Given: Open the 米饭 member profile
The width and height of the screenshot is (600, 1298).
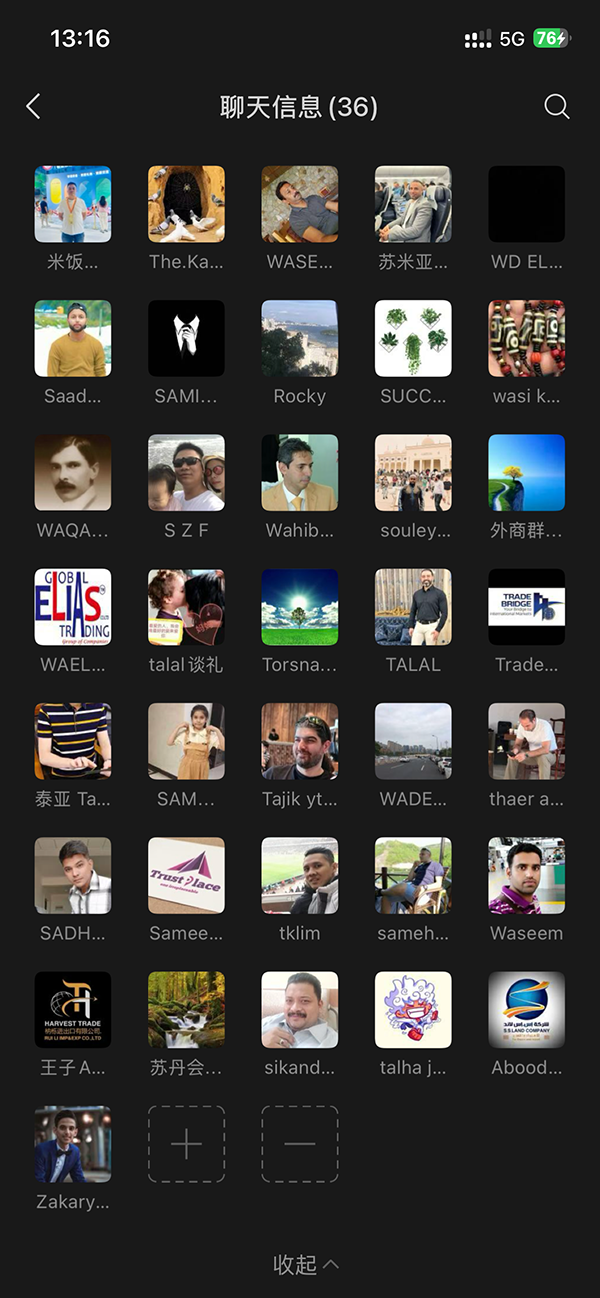Looking at the screenshot, I should pos(73,204).
